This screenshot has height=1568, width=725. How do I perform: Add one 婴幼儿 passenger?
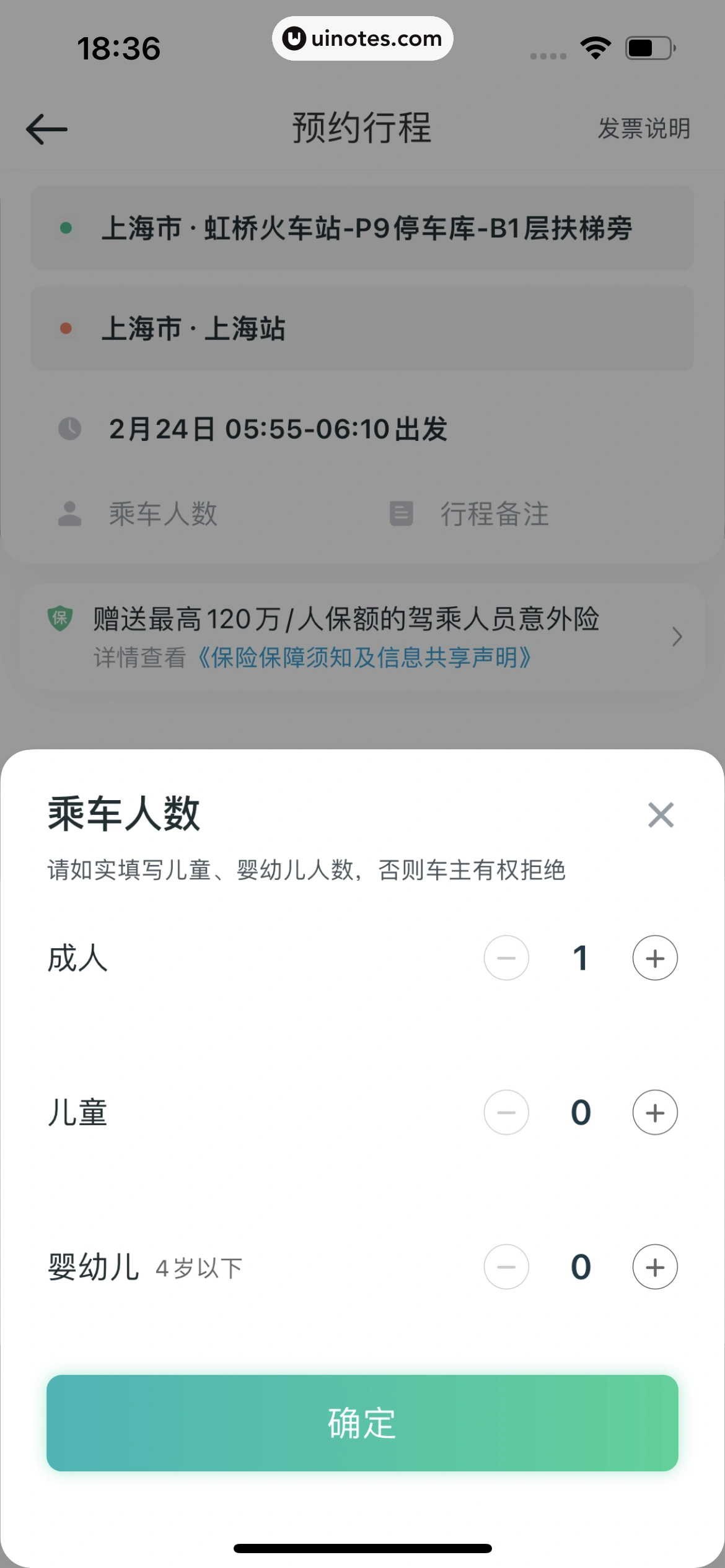(655, 1267)
